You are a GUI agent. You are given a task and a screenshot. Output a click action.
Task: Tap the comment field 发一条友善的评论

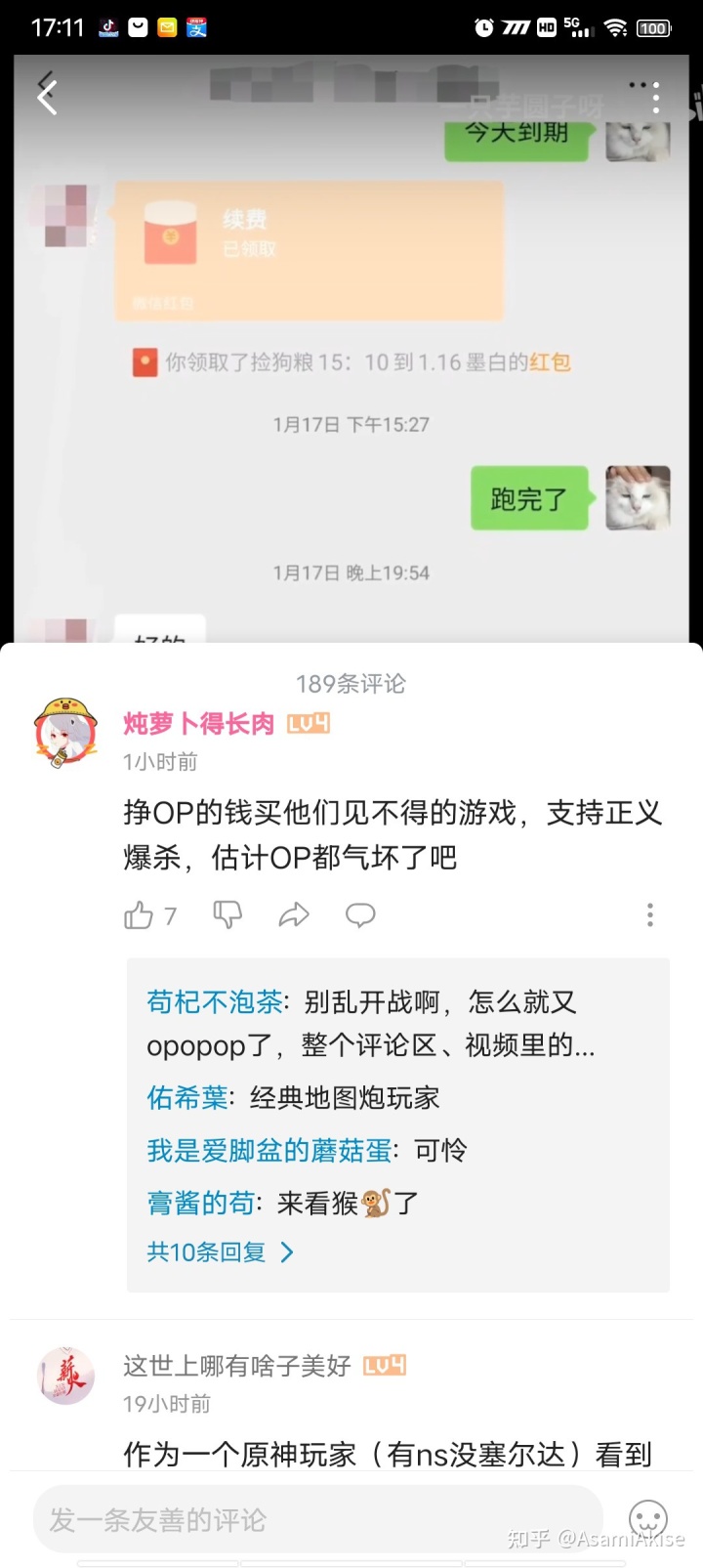[x=317, y=1519]
